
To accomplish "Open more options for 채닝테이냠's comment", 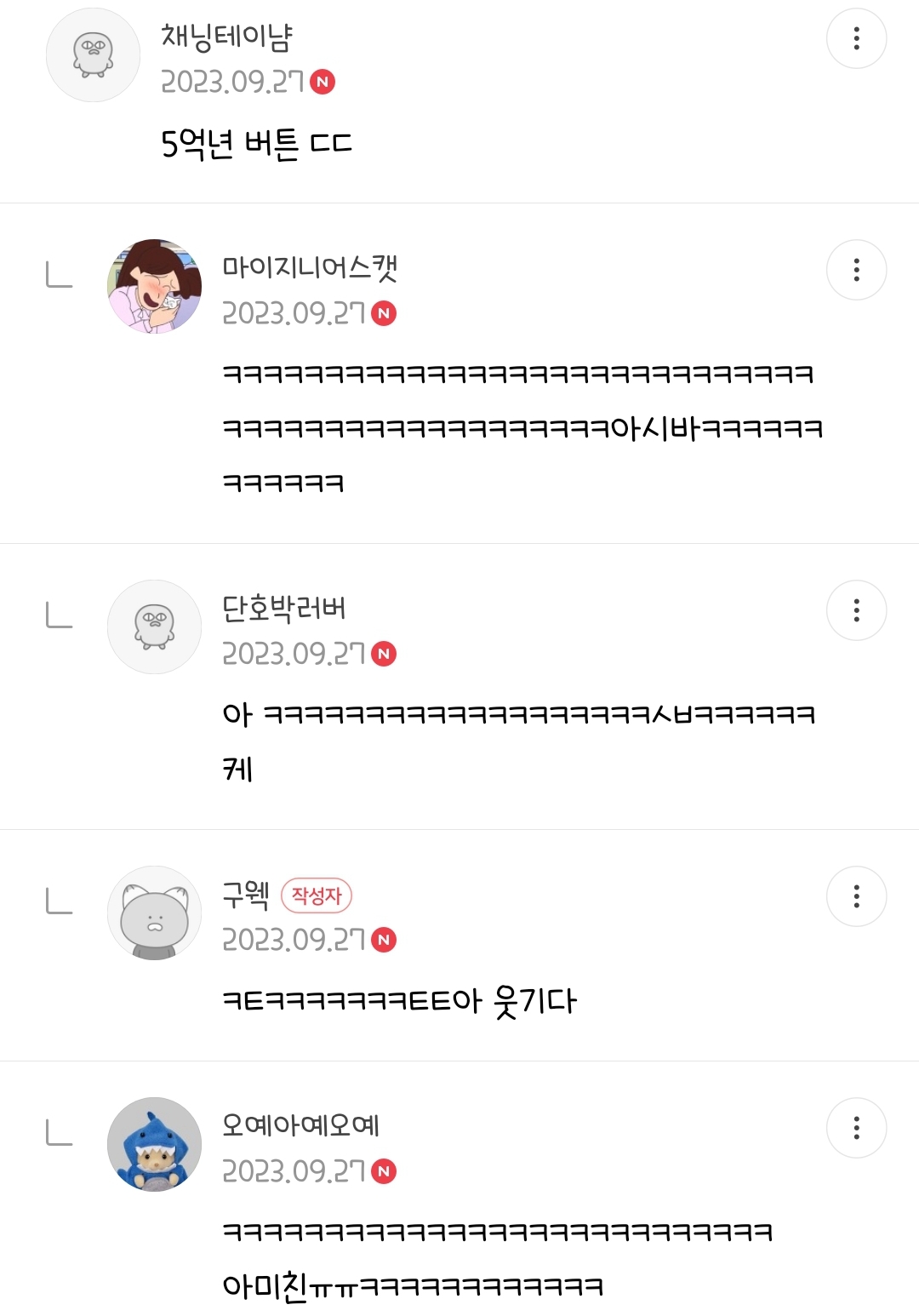I will [x=856, y=38].
